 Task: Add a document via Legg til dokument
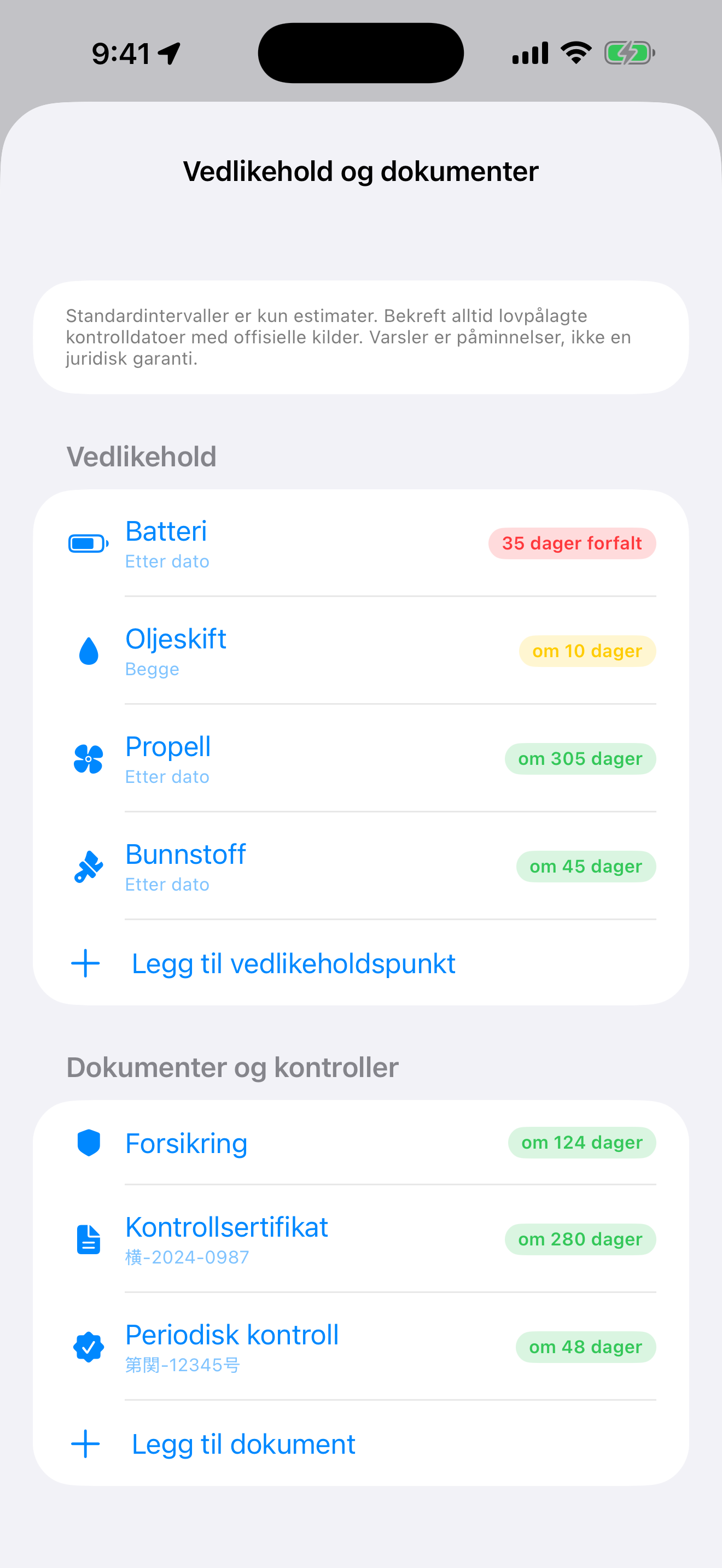[361, 1443]
